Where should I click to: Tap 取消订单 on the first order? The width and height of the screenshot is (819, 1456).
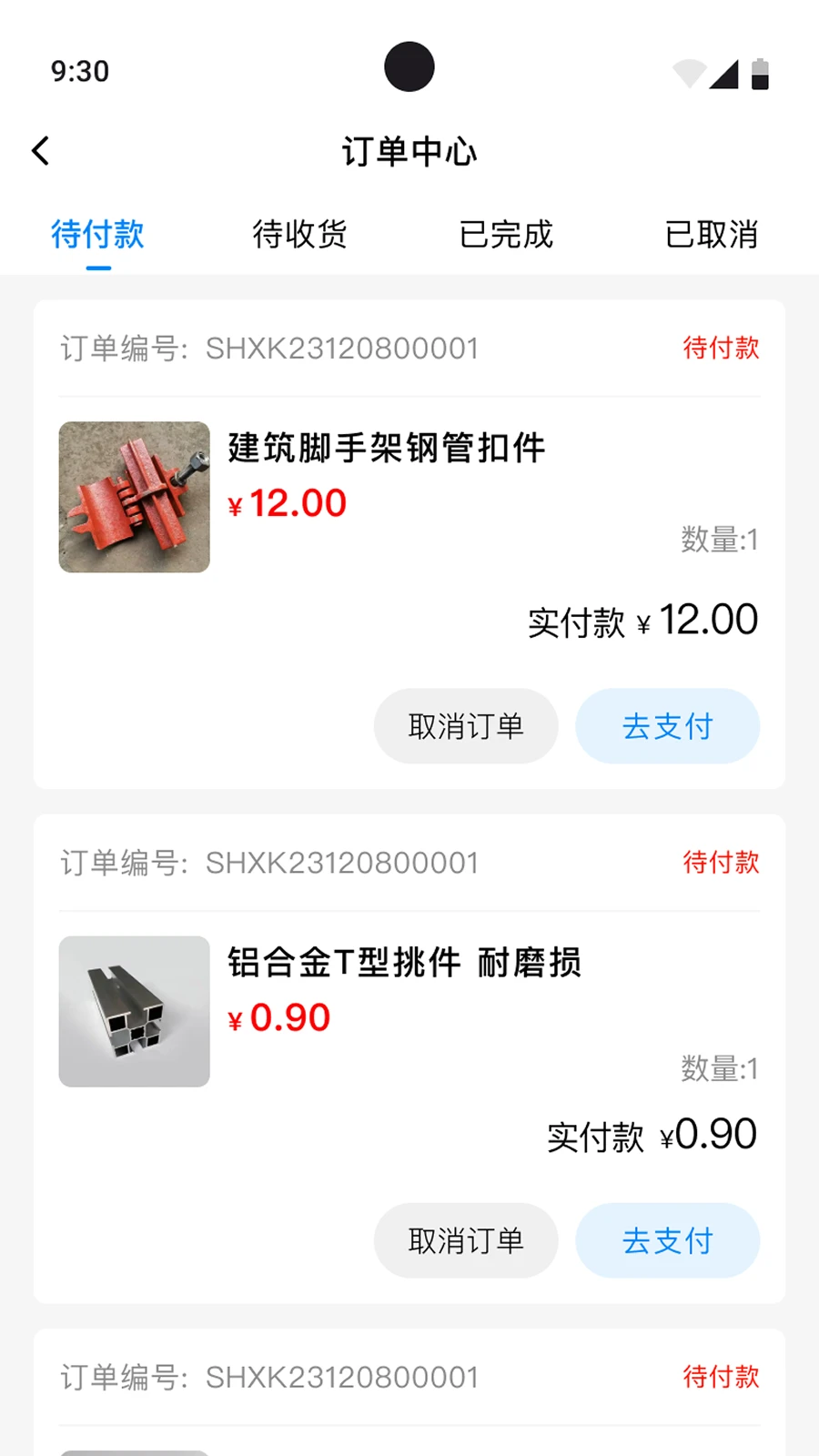(x=466, y=726)
